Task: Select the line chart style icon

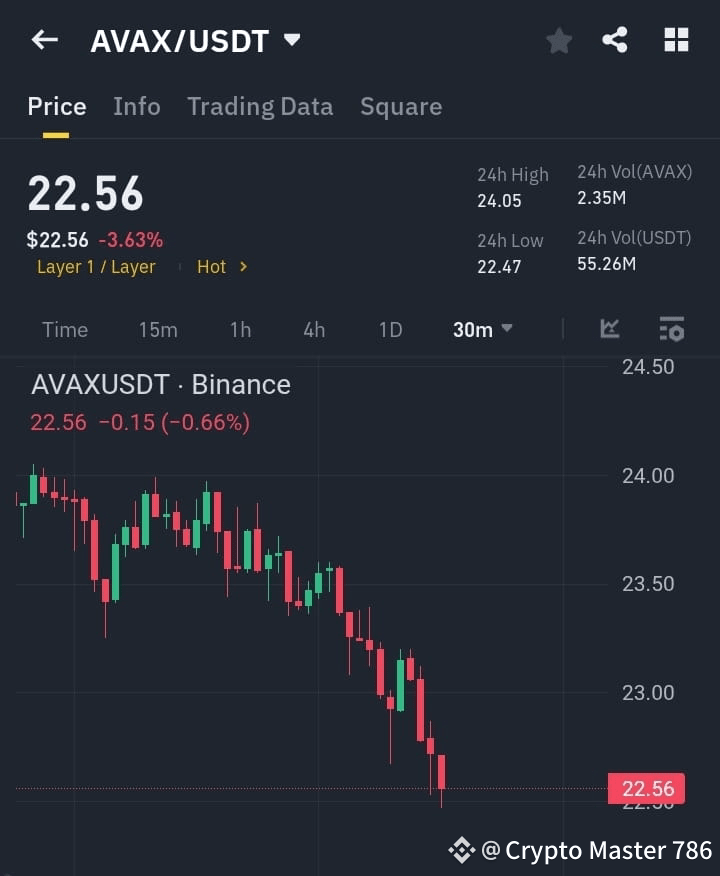Action: coord(610,329)
